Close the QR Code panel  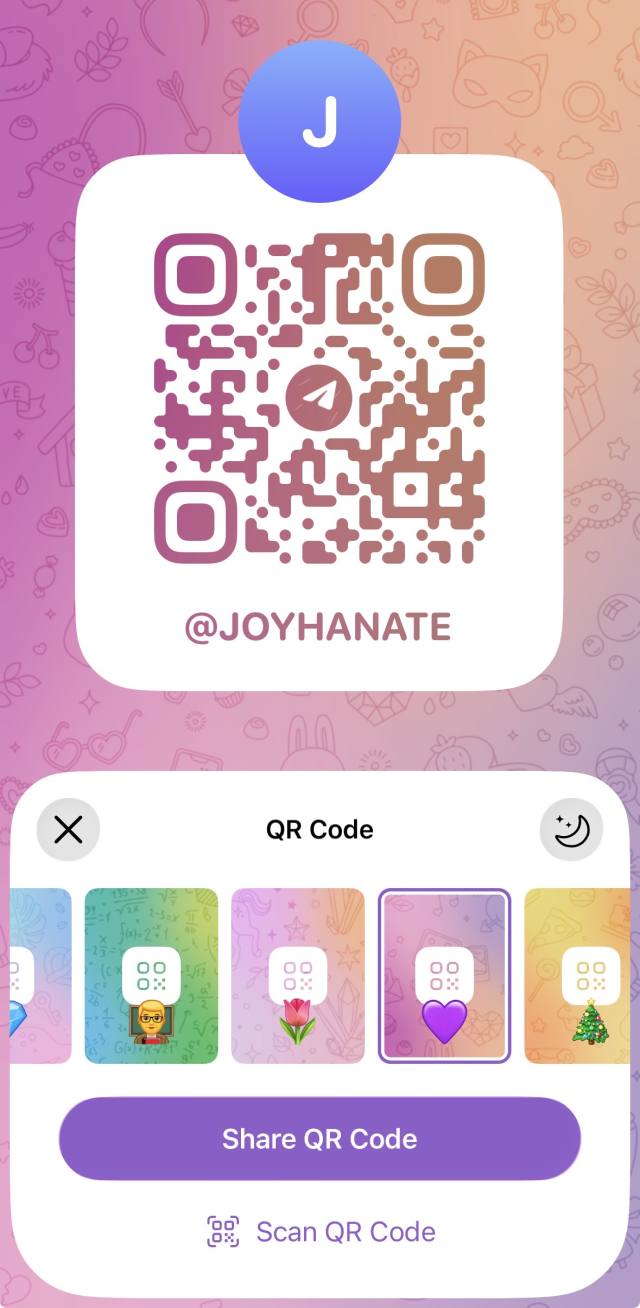68,829
